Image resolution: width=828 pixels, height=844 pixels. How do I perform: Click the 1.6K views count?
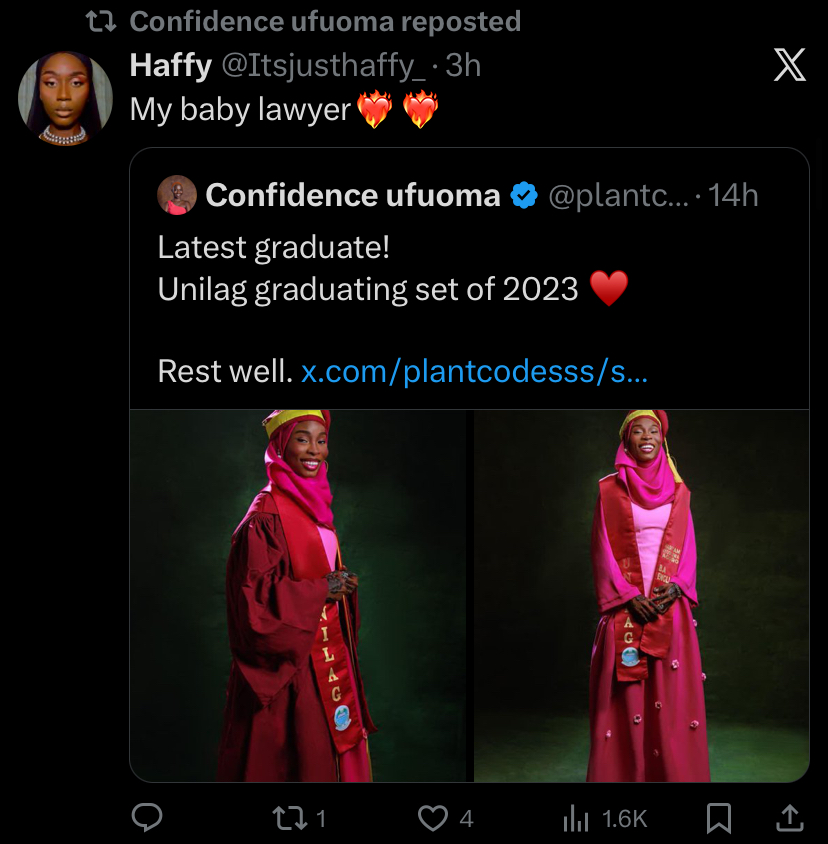tap(623, 818)
